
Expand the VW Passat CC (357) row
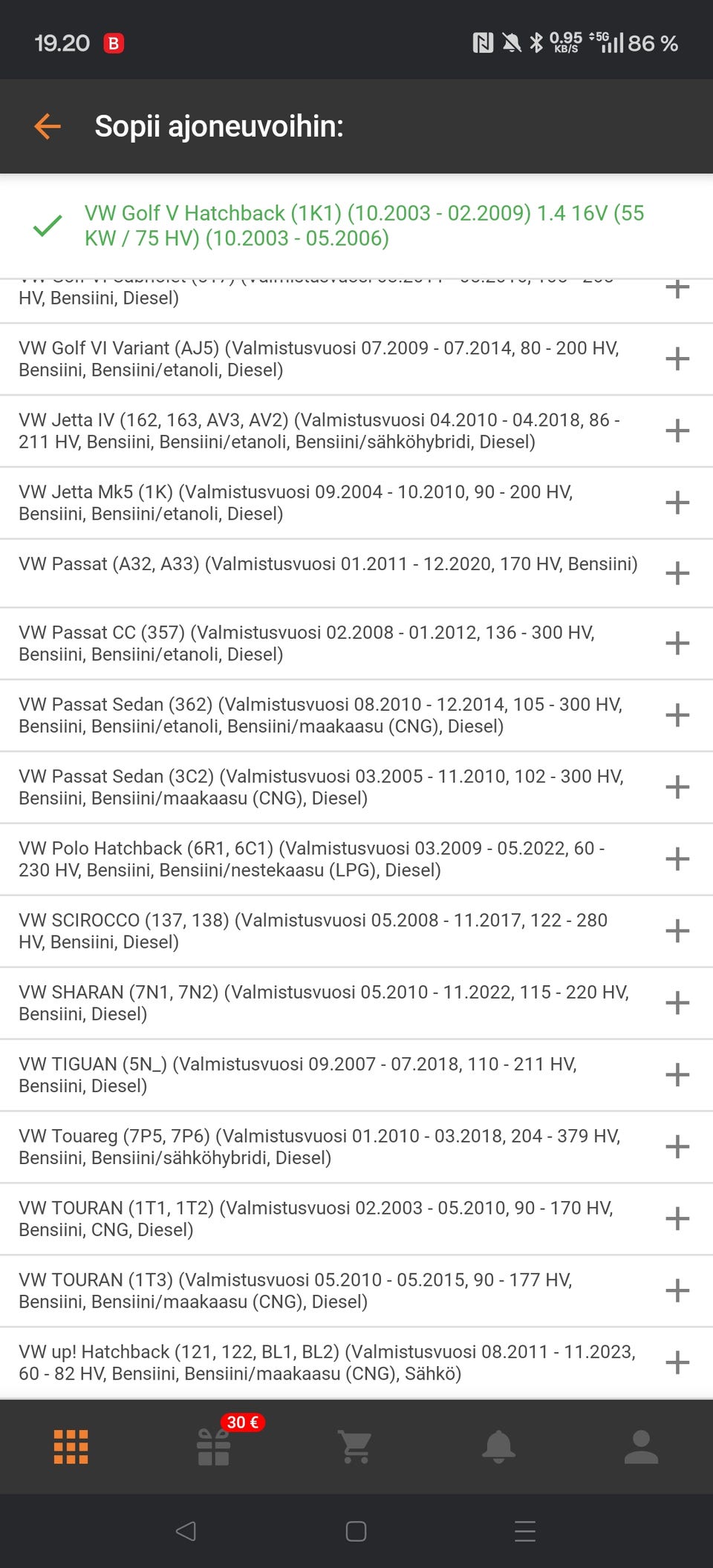(677, 643)
